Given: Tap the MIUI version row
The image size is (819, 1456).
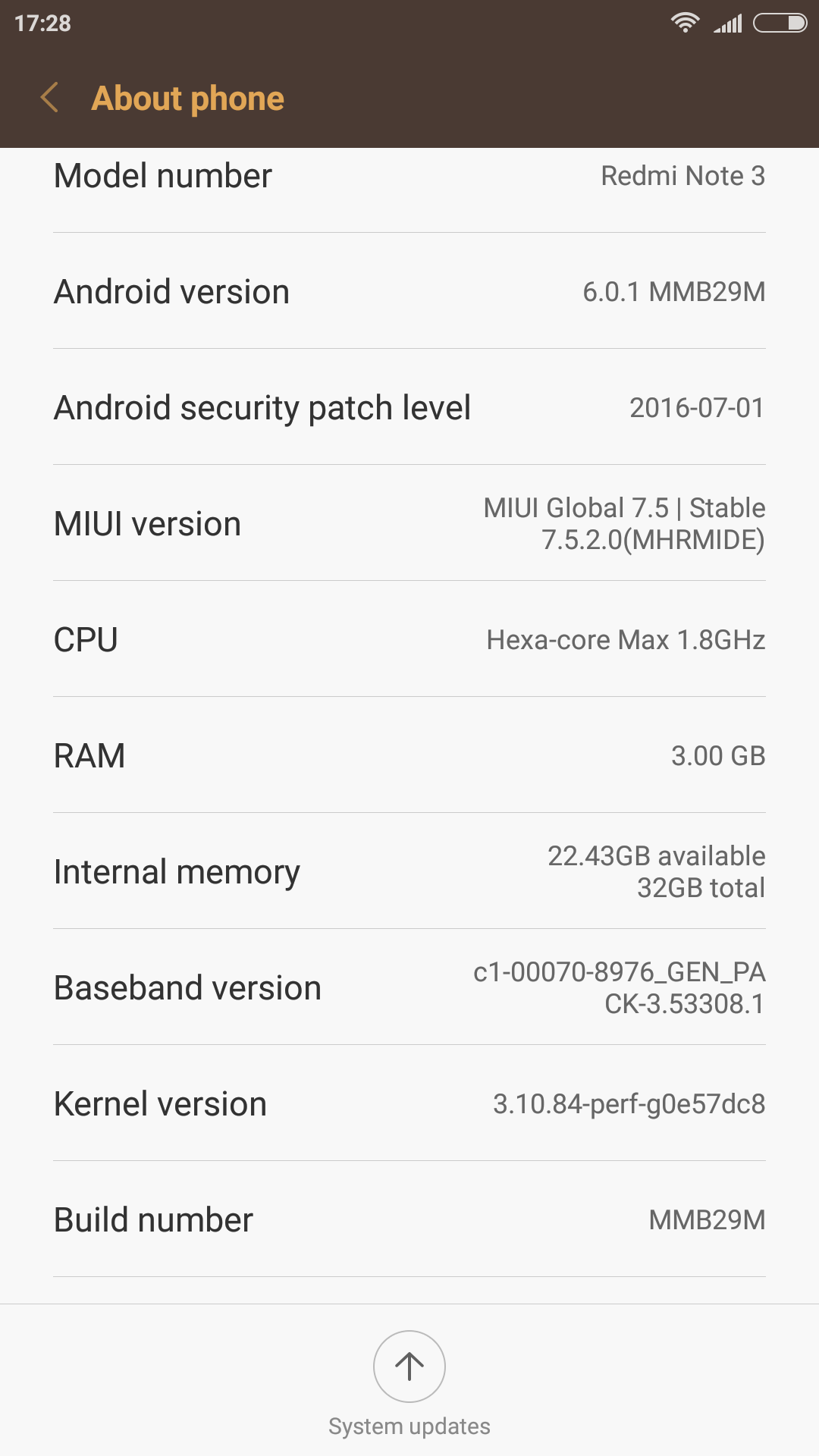Looking at the screenshot, I should coord(409,523).
